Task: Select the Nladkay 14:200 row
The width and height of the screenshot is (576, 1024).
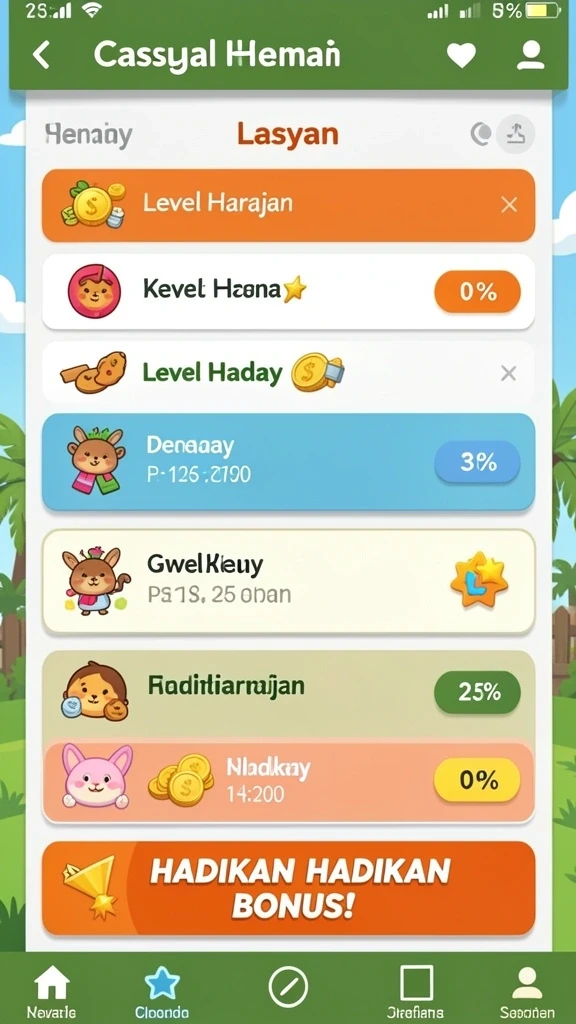Action: point(288,781)
